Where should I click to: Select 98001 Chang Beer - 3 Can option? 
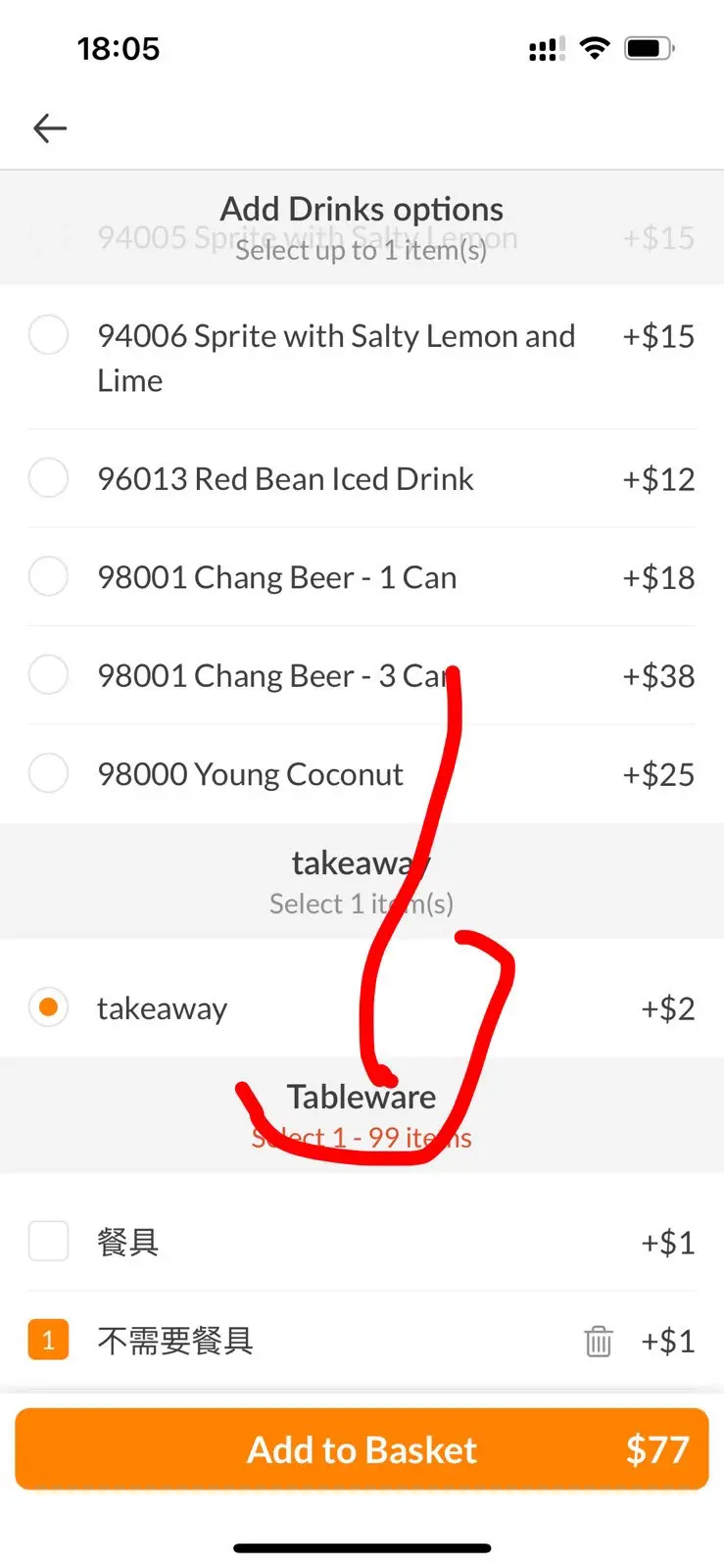pos(48,675)
